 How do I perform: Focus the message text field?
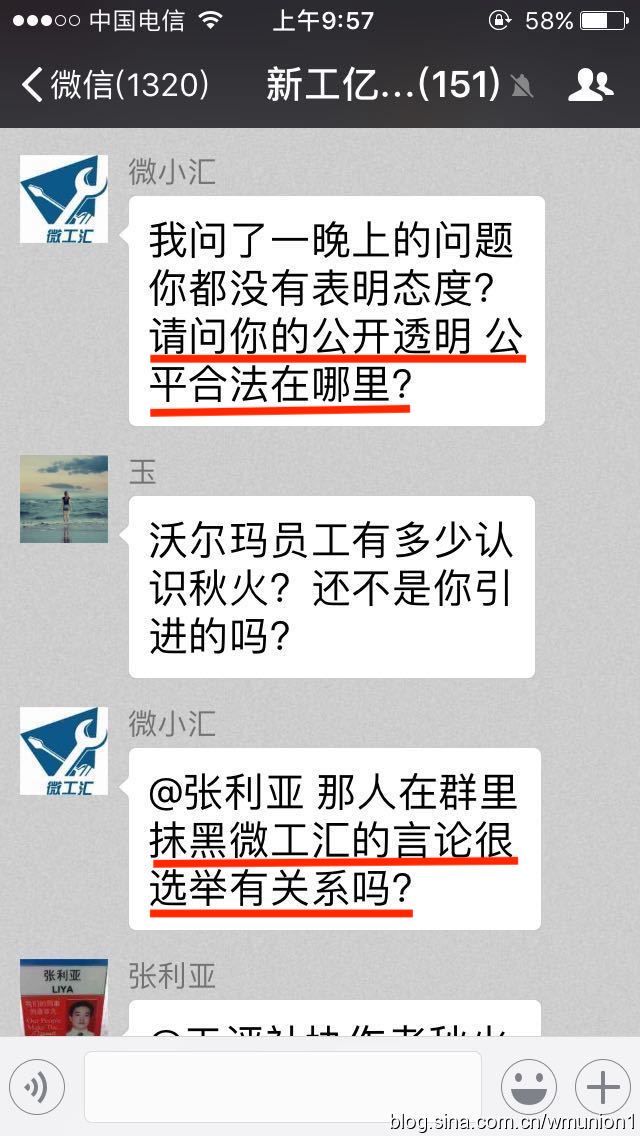pyautogui.click(x=283, y=1086)
